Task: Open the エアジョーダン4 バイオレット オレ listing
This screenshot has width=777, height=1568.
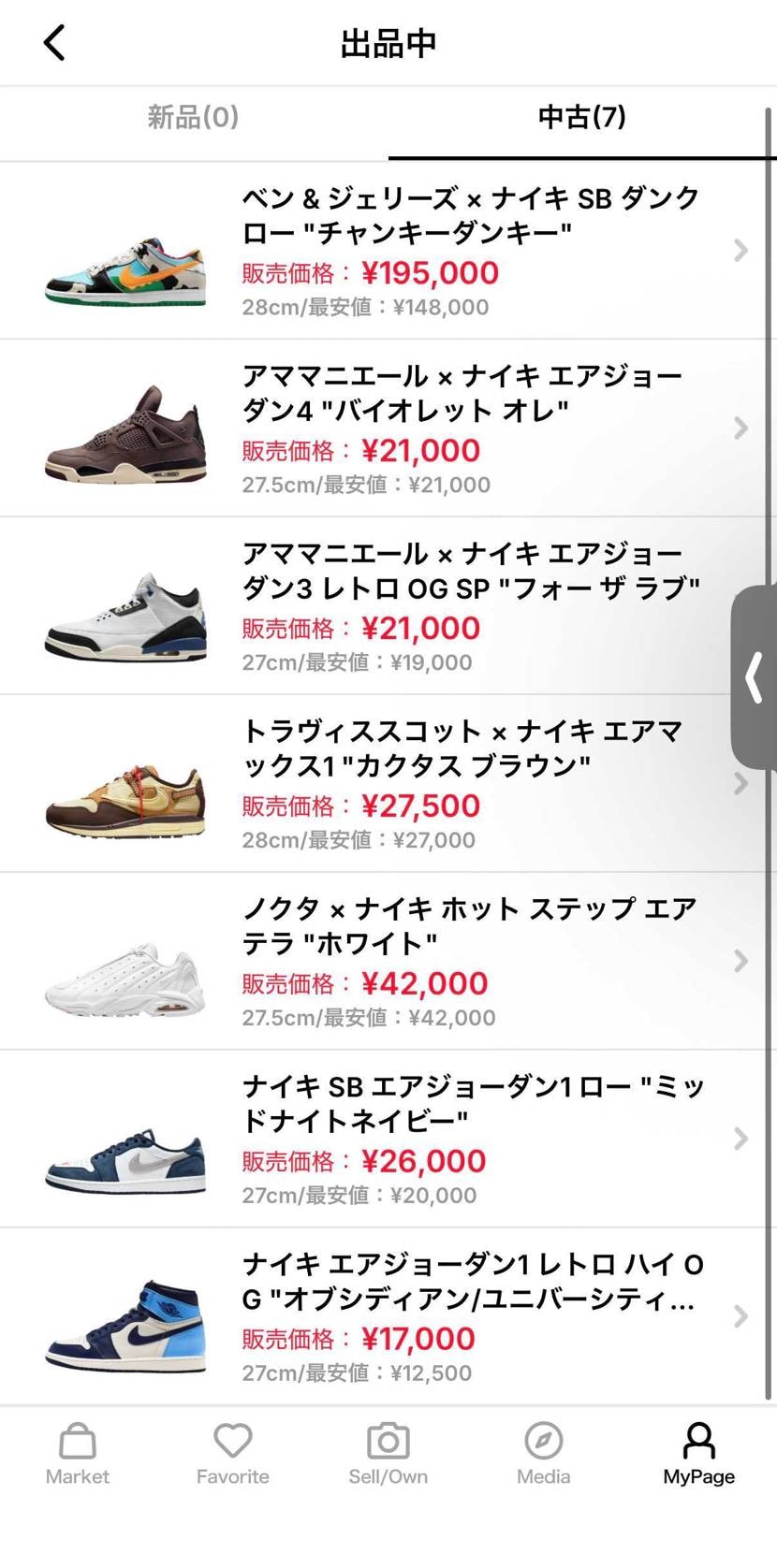Action: pos(388,428)
